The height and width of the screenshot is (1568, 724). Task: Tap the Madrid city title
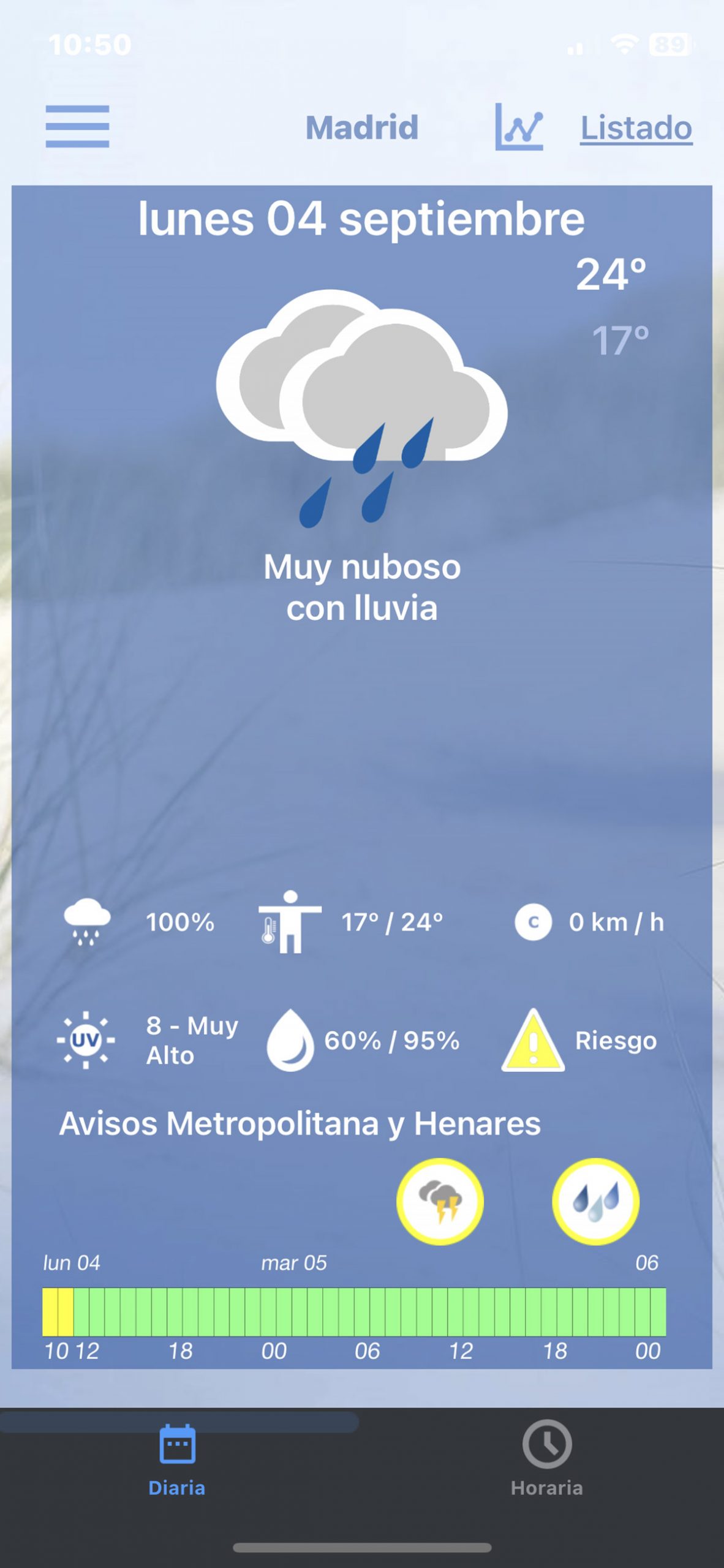(x=362, y=127)
